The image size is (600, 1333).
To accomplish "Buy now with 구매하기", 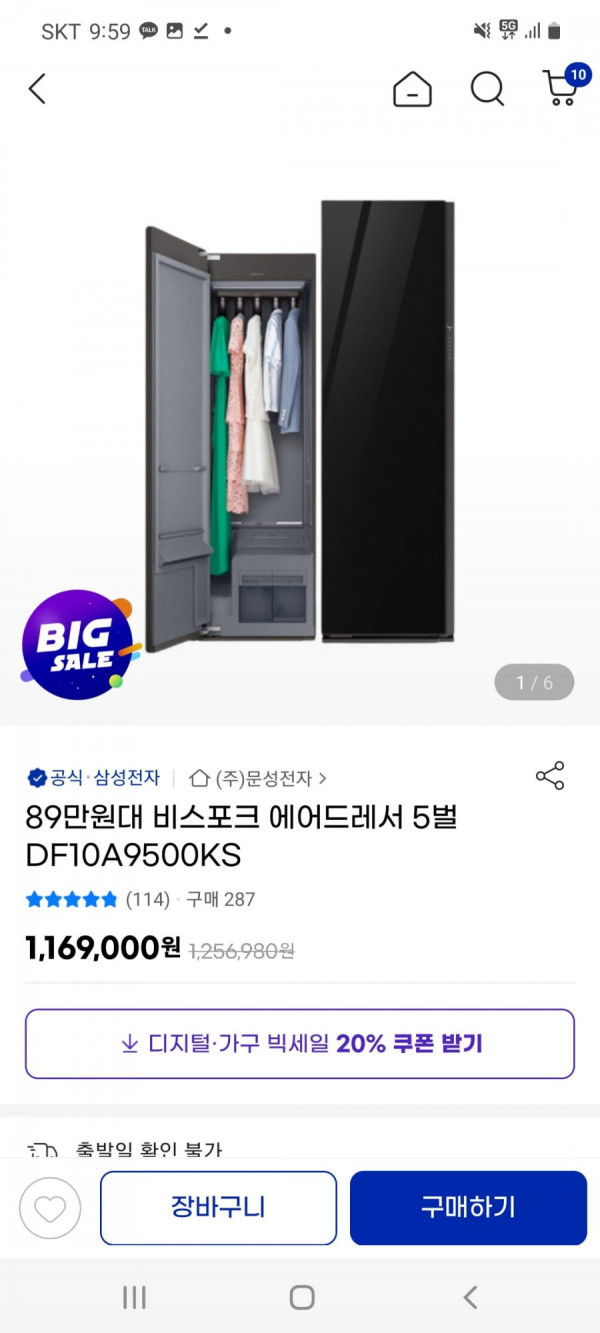I will (x=468, y=1208).
